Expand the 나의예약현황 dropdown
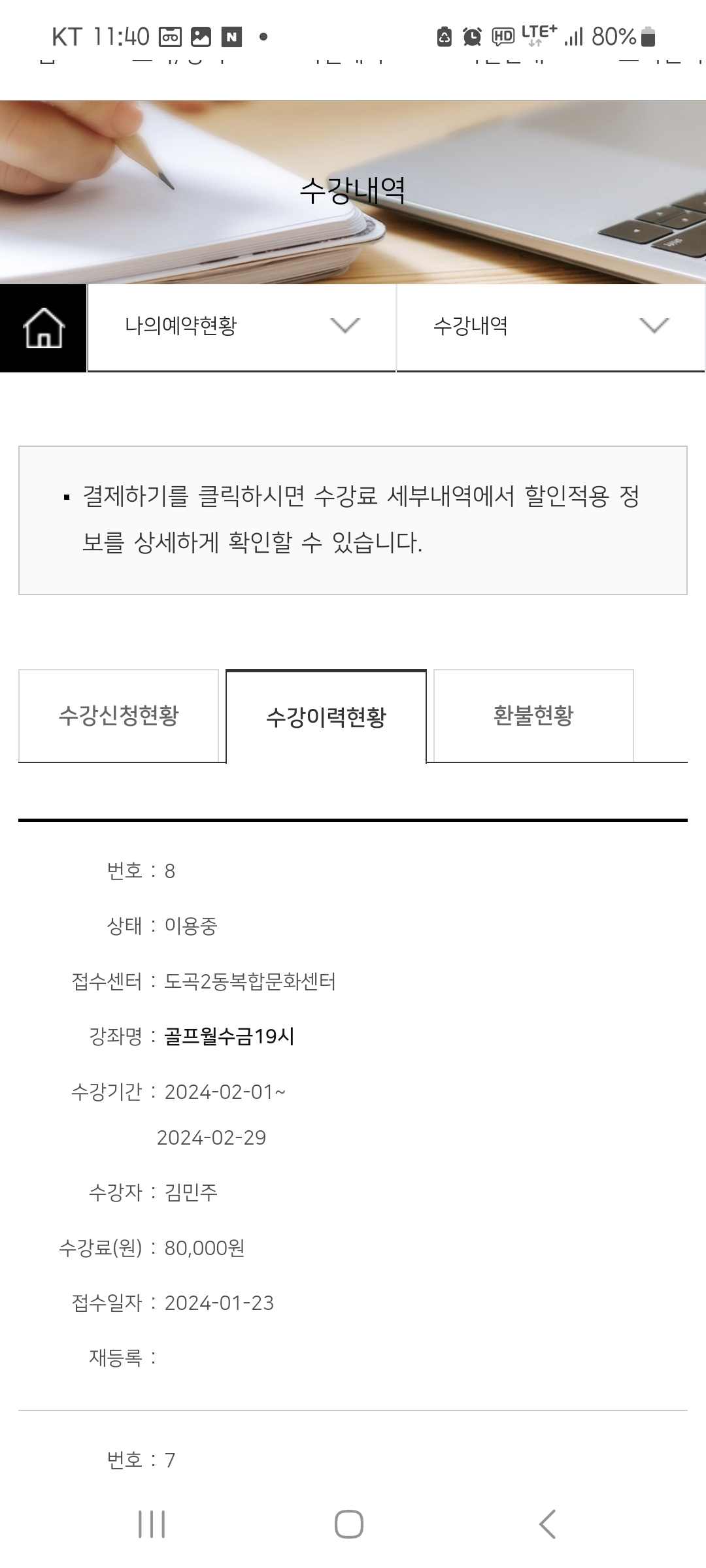 pyautogui.click(x=241, y=326)
